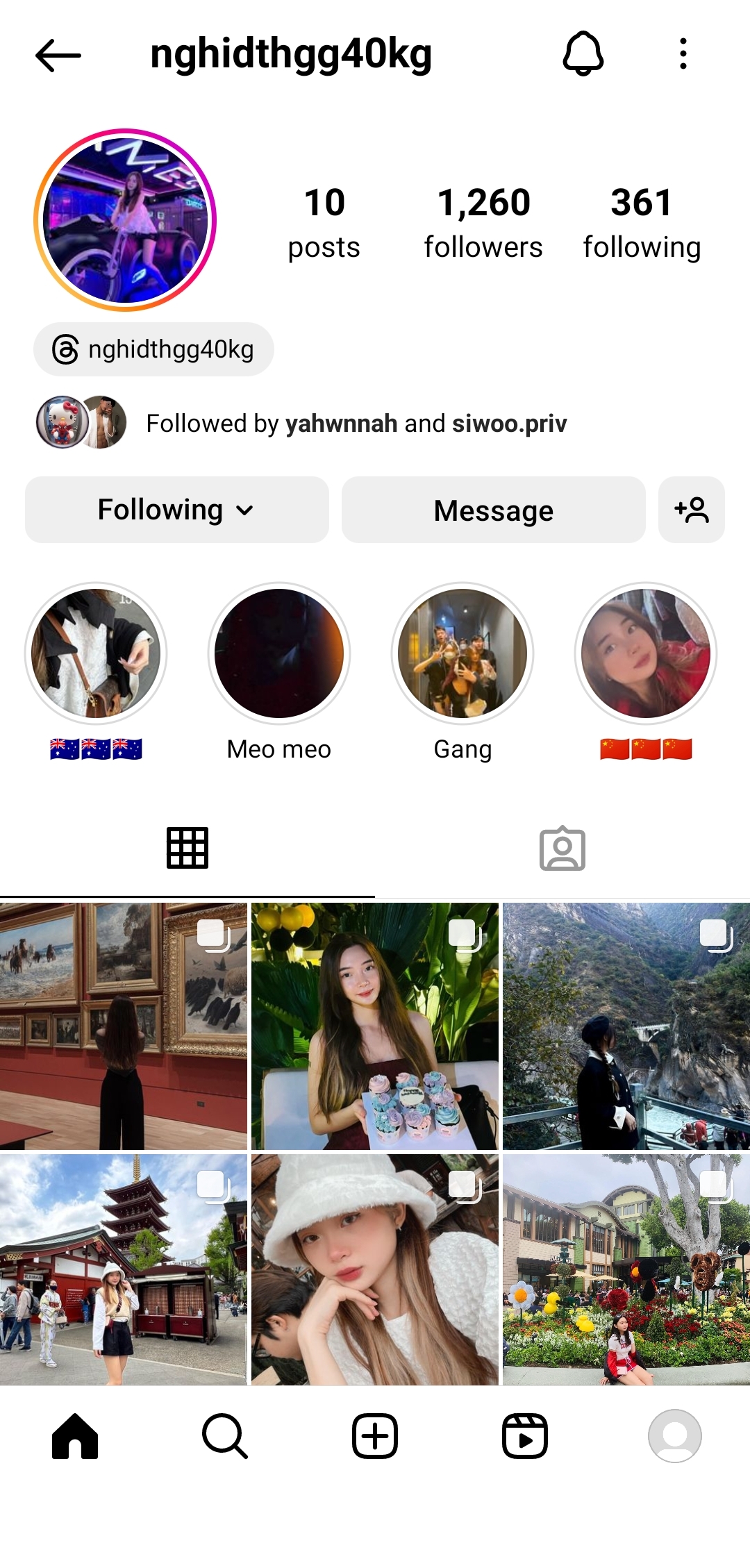Open the Threads profile nghidthgg40kg
The height and width of the screenshot is (1568, 750).
click(153, 349)
